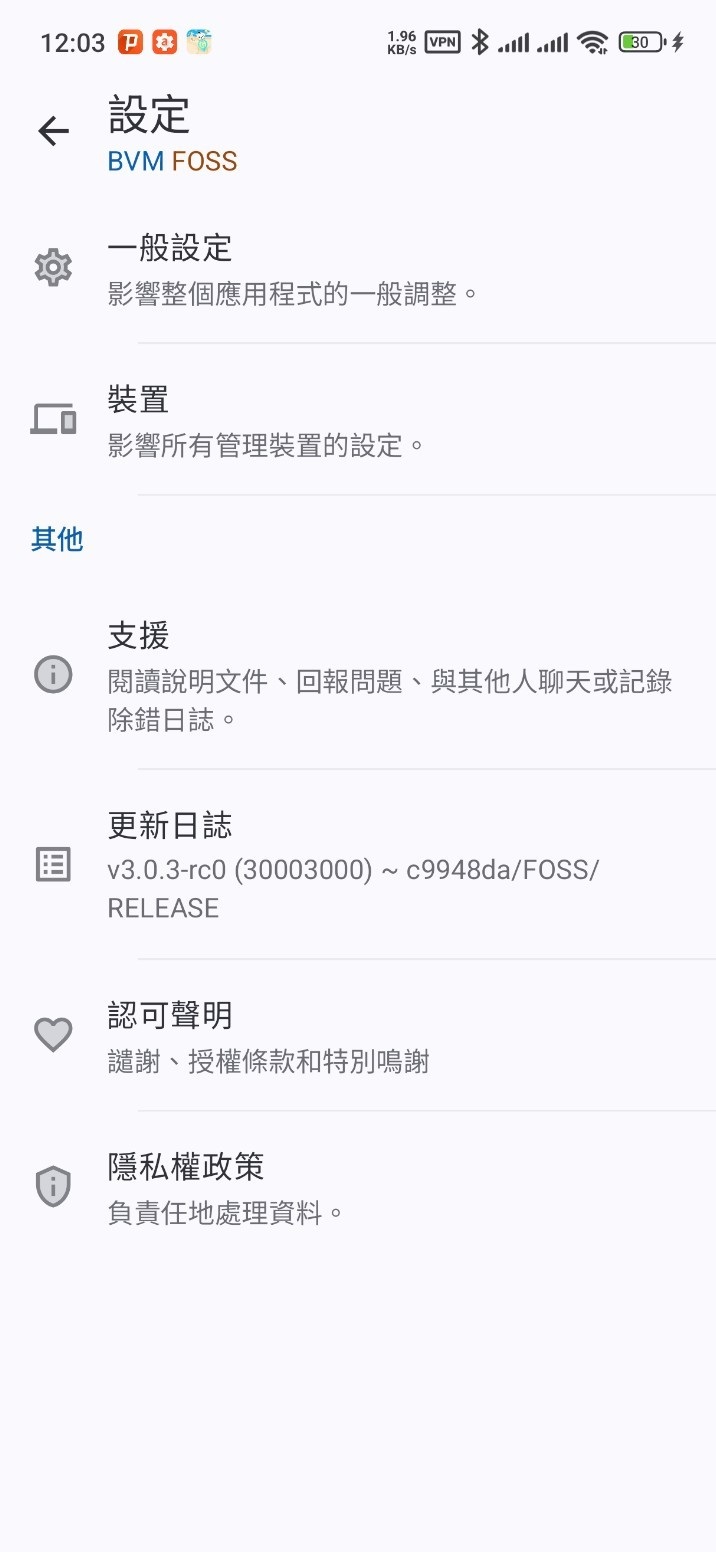Open the 支援 support row
Viewport: 716px width, 1552px height.
(x=358, y=676)
